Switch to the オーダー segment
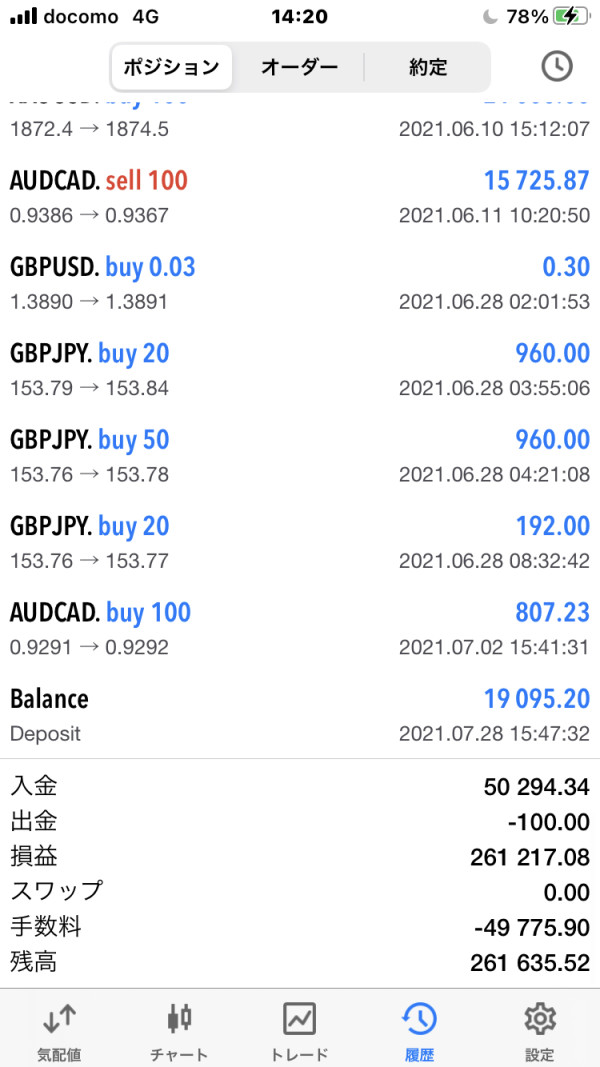This screenshot has height=1067, width=600. (299, 67)
